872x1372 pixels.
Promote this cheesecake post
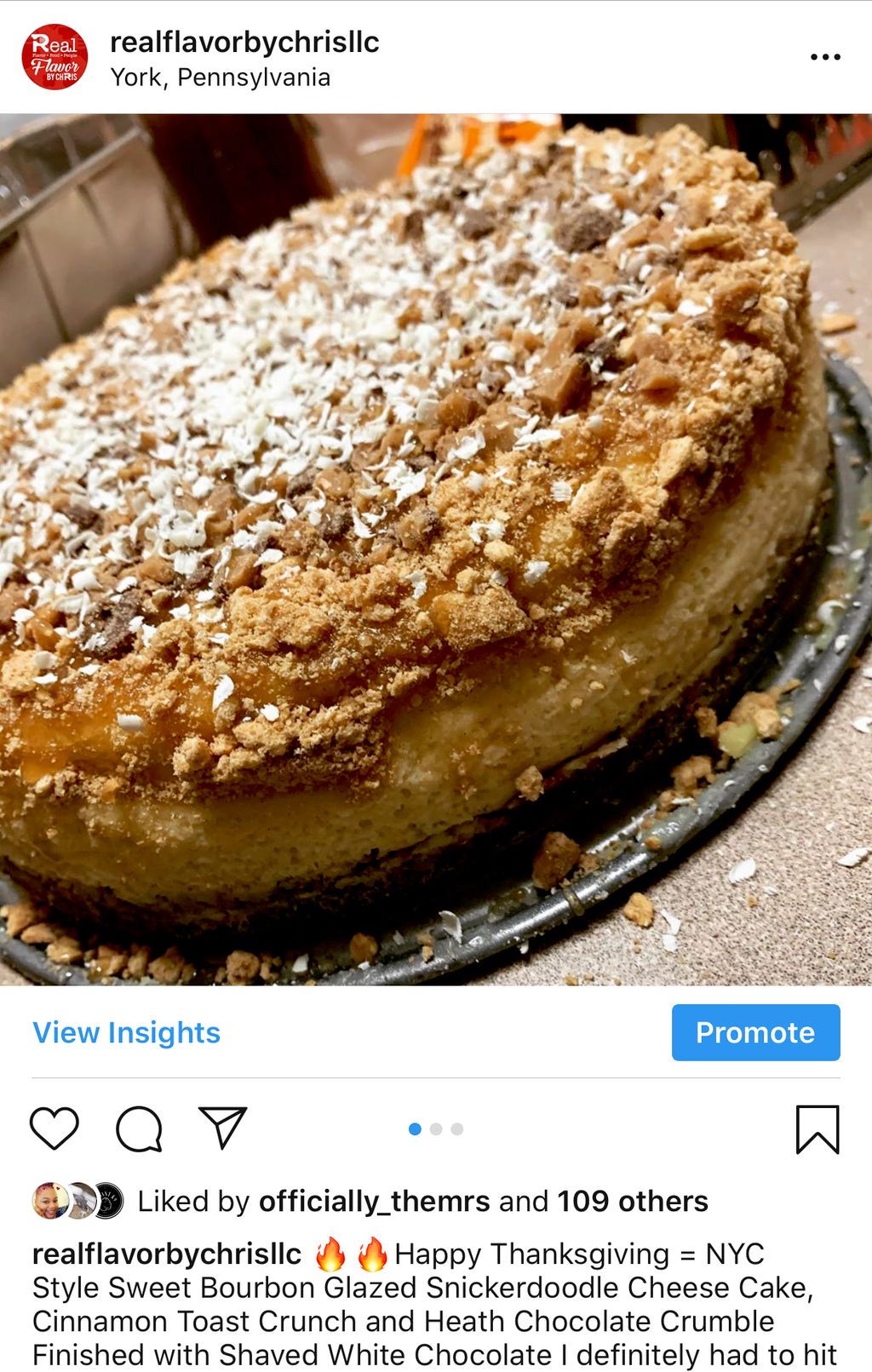[x=755, y=1032]
